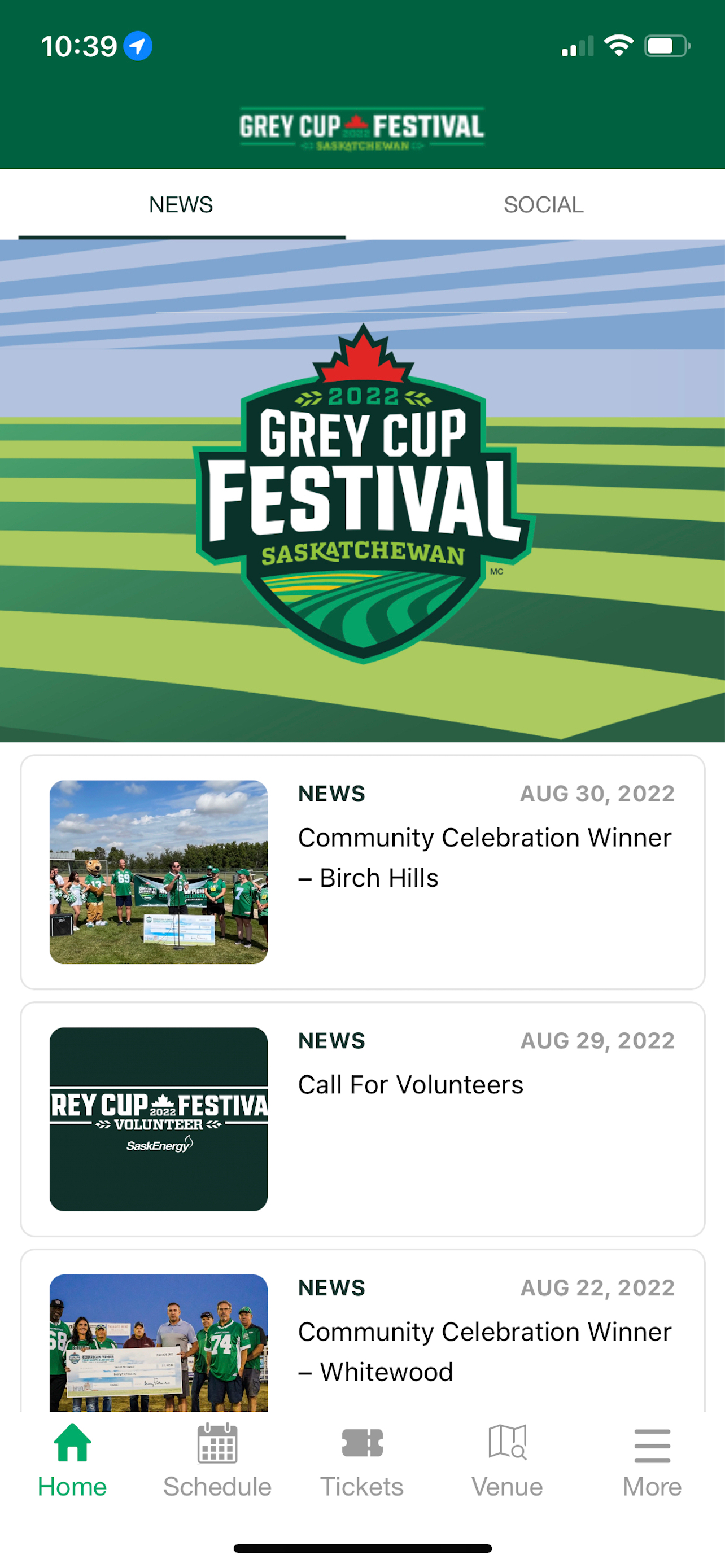Tap the Grey Cup Festival hero banner
This screenshot has height=1568, width=725.
[x=362, y=493]
